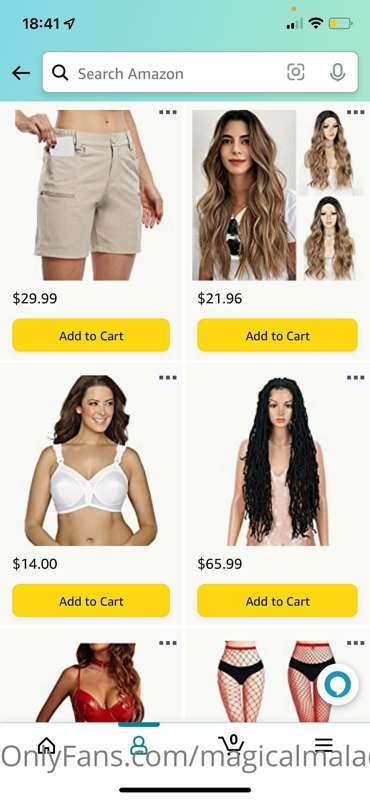Open more options for $21.96 wig
Viewport: 370px width, 800px height.
click(355, 112)
